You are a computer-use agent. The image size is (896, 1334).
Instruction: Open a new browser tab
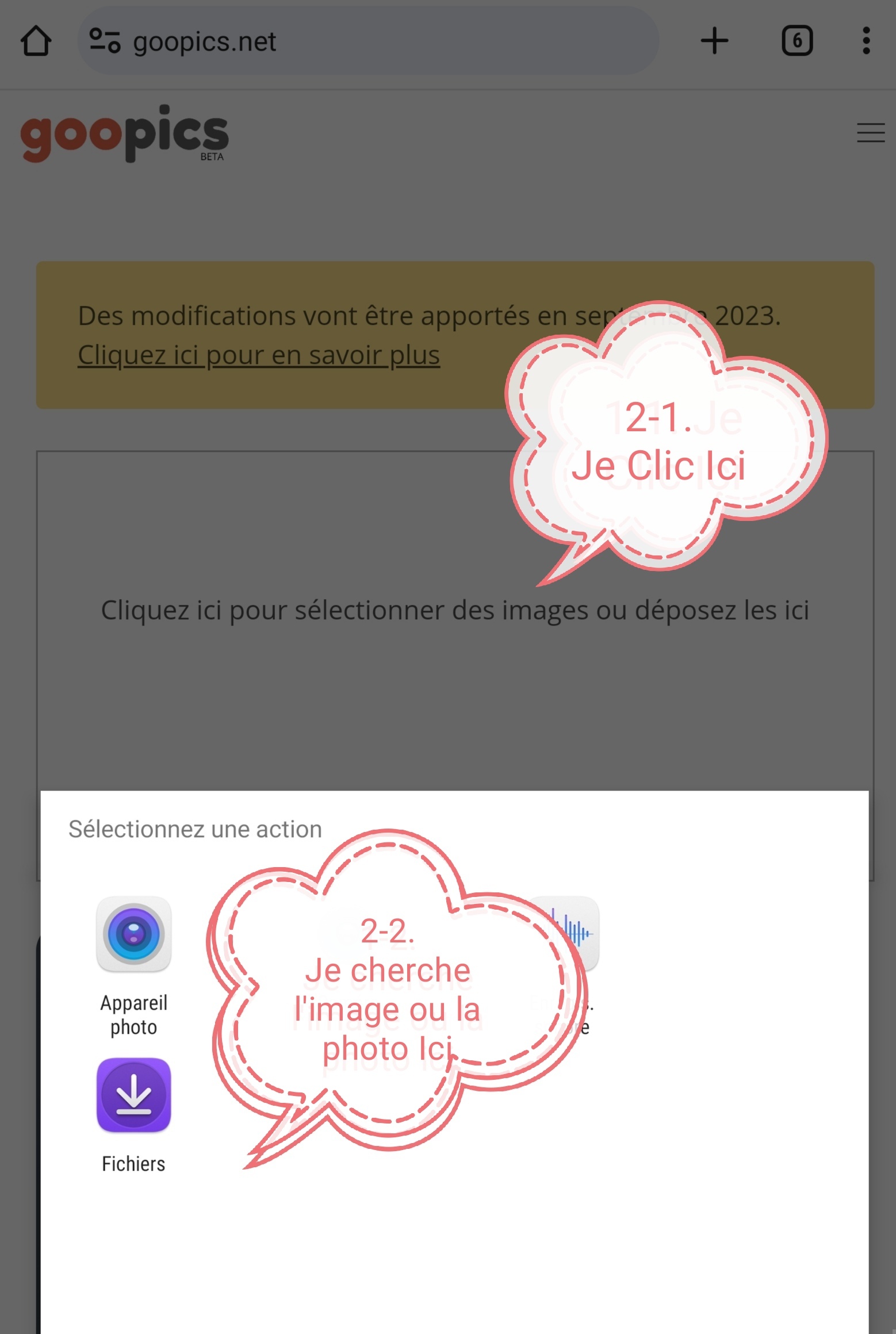coord(714,41)
